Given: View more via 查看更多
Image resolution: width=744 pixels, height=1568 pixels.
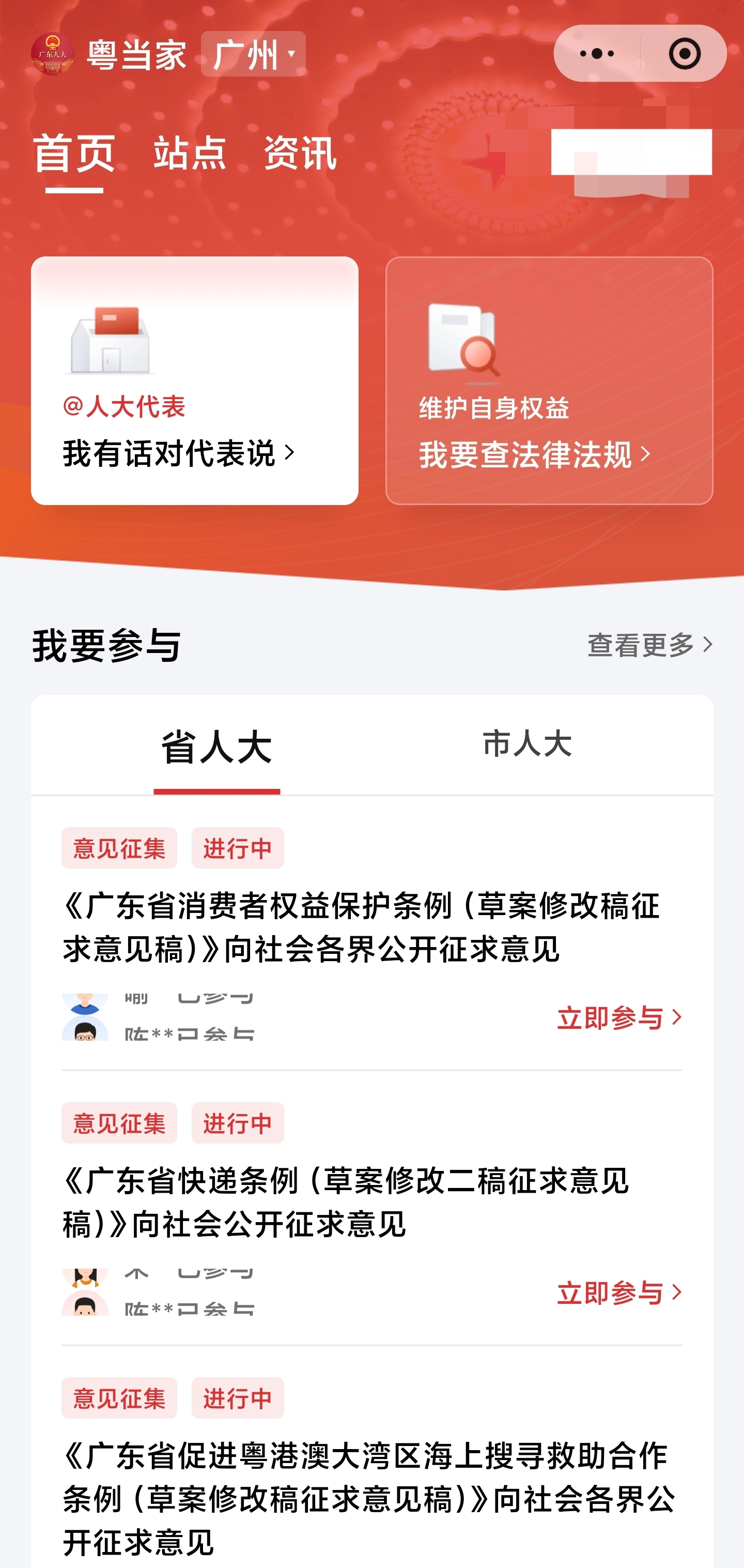Looking at the screenshot, I should [649, 645].
